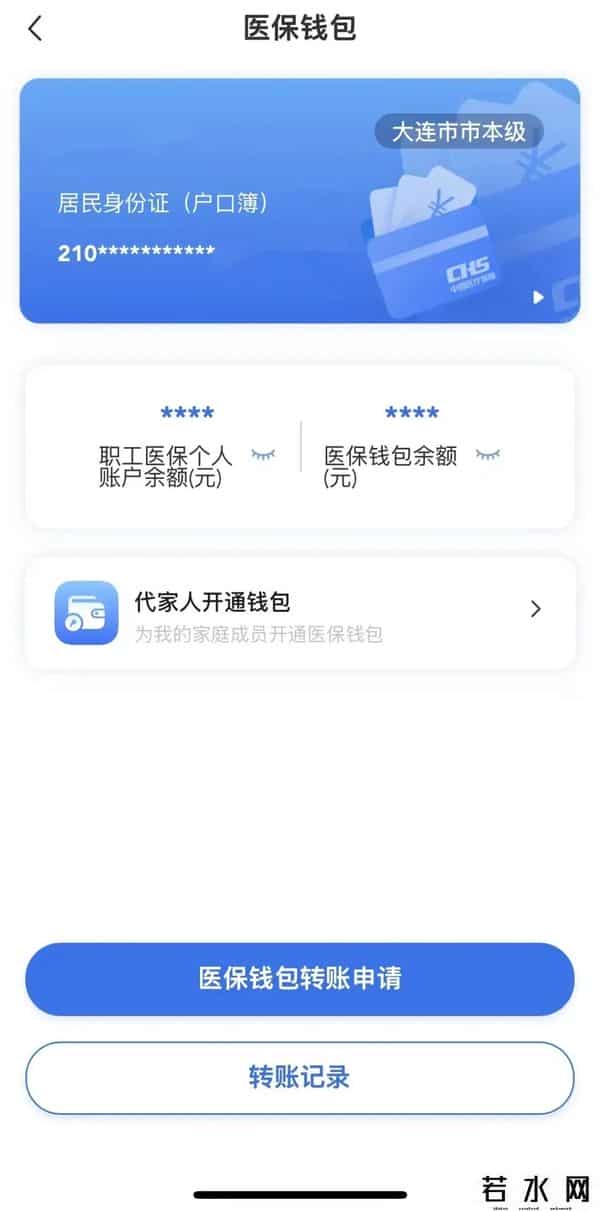600x1211 pixels.
Task: Reveal the 职工医保个人账户余额 amount
Action: pos(263,455)
